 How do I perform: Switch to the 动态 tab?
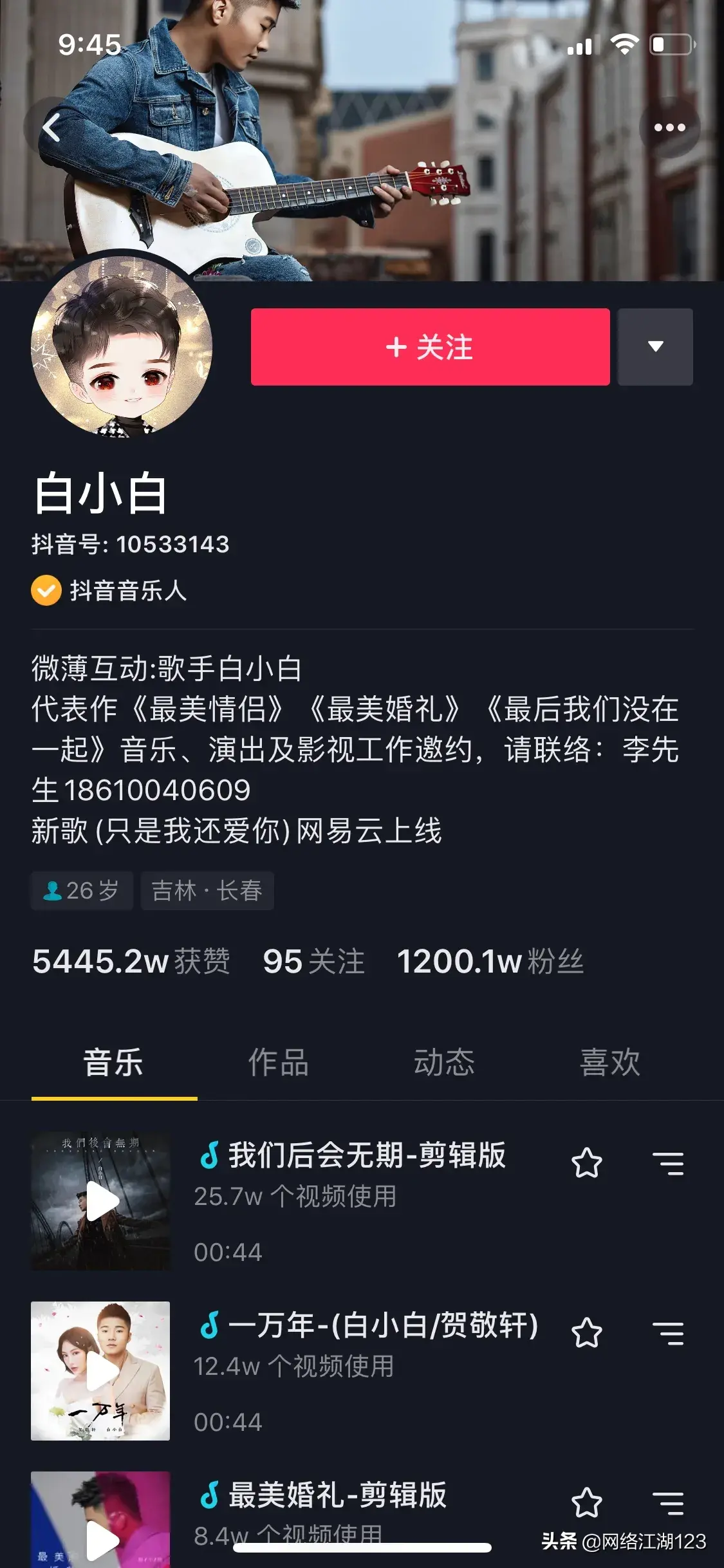pyautogui.click(x=444, y=1063)
